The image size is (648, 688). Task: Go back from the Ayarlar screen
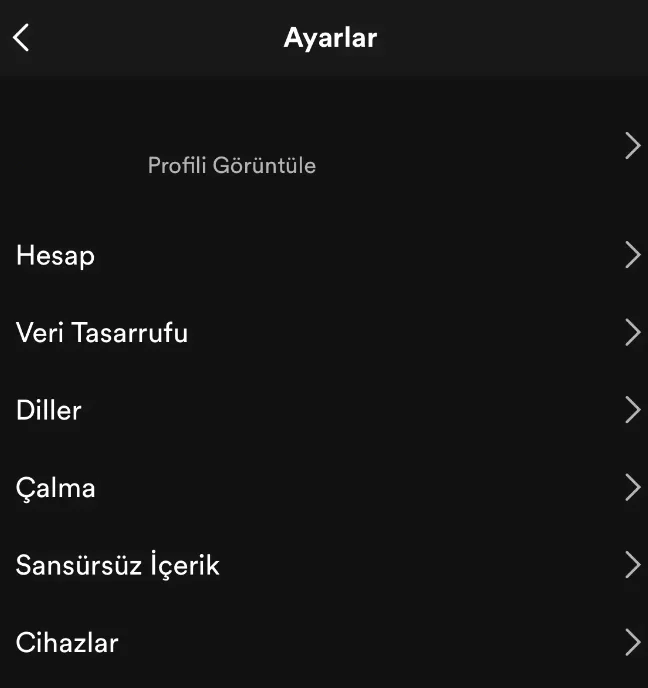pos(22,38)
